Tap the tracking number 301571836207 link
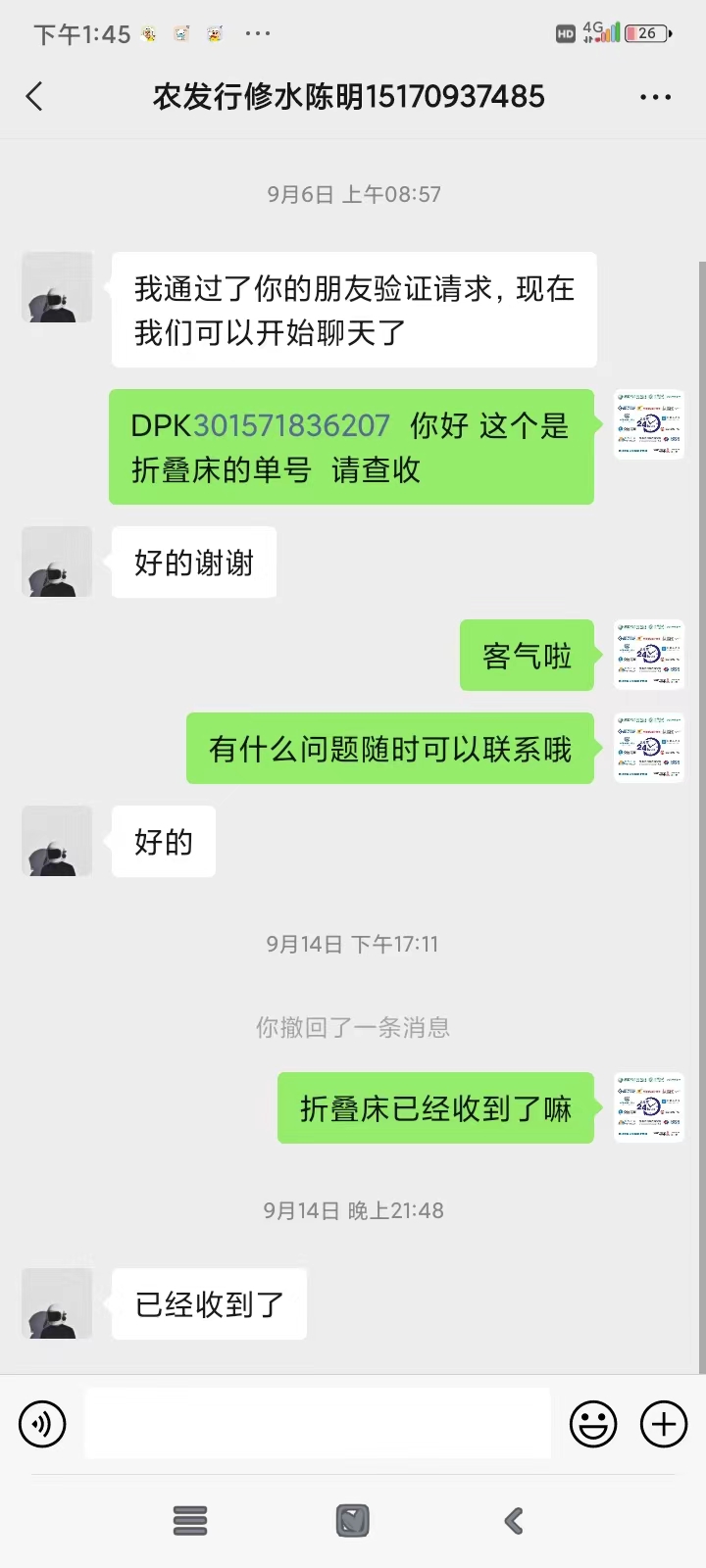This screenshot has height=1568, width=706. tap(291, 426)
